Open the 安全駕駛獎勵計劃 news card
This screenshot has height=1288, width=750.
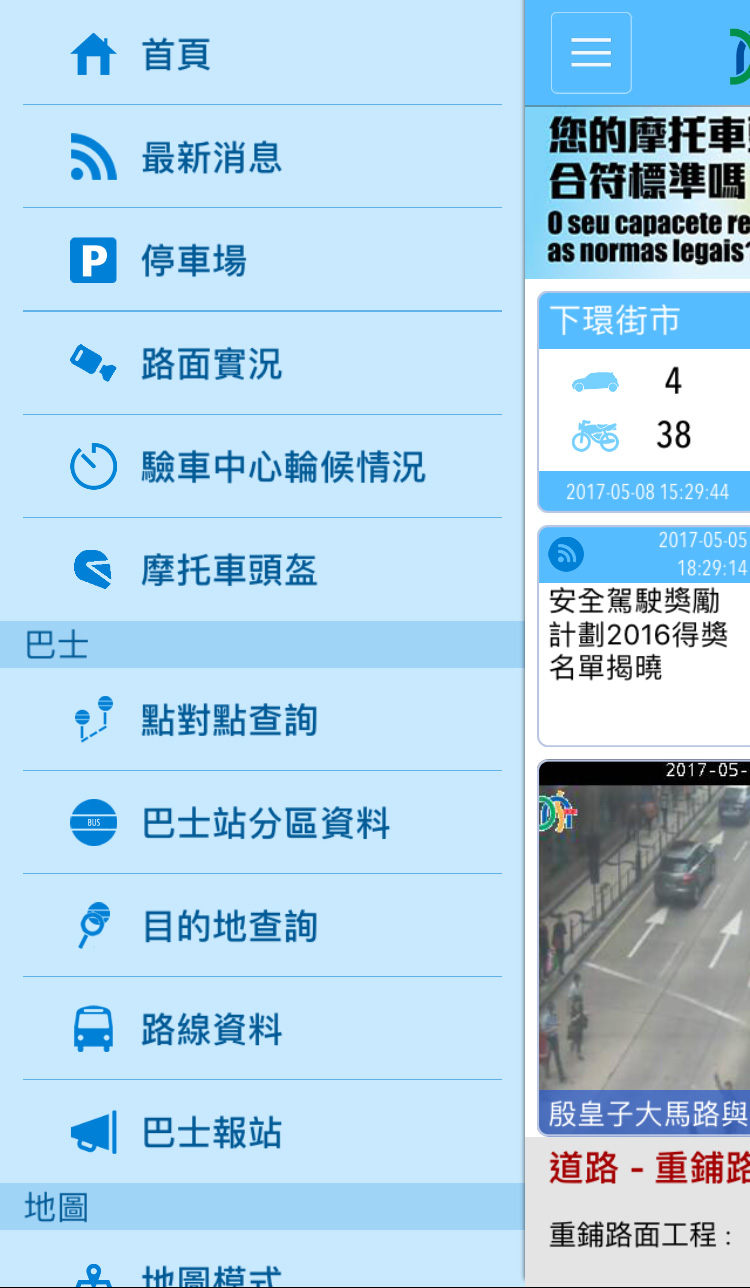pyautogui.click(x=645, y=636)
